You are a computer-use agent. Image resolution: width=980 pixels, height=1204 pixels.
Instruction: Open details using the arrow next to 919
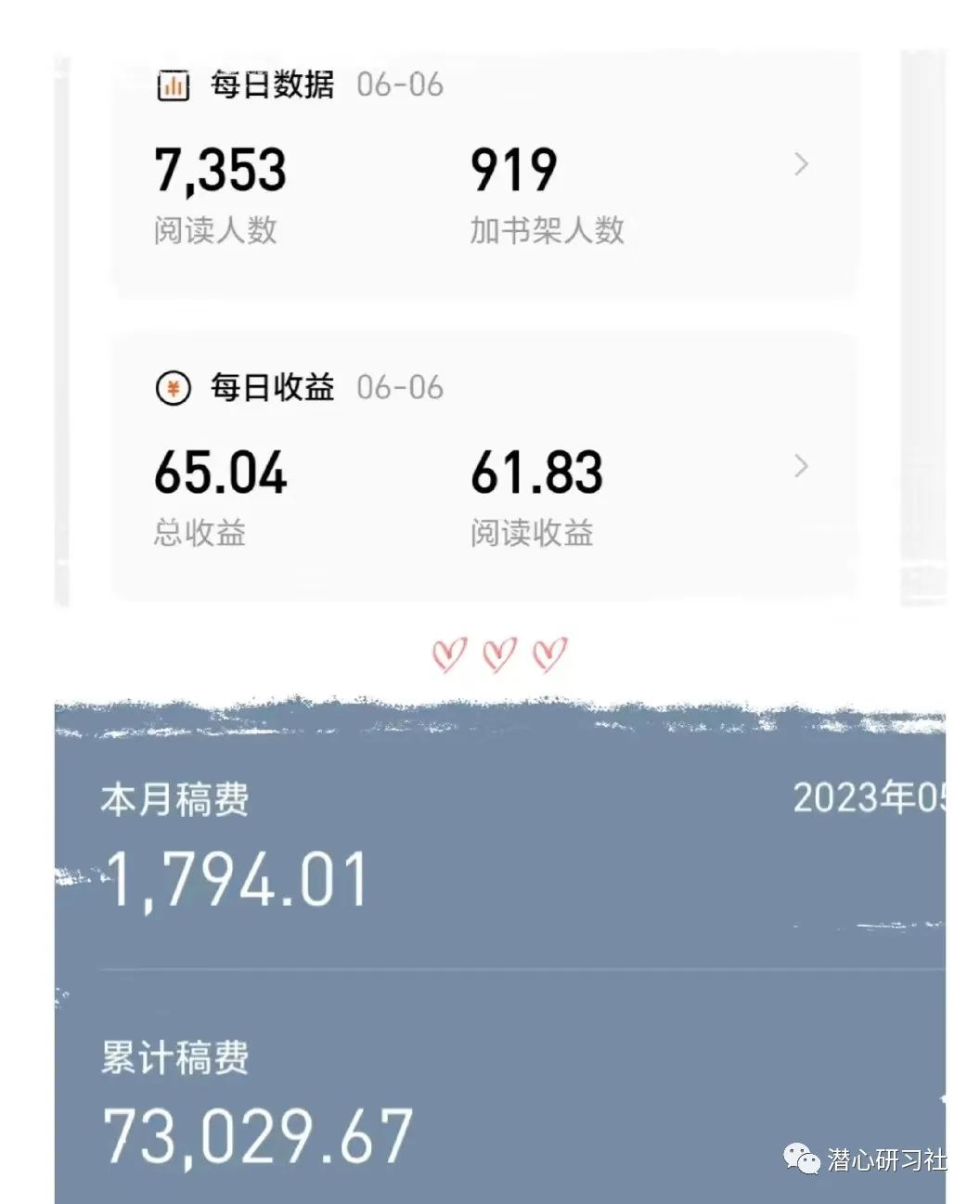(x=801, y=165)
